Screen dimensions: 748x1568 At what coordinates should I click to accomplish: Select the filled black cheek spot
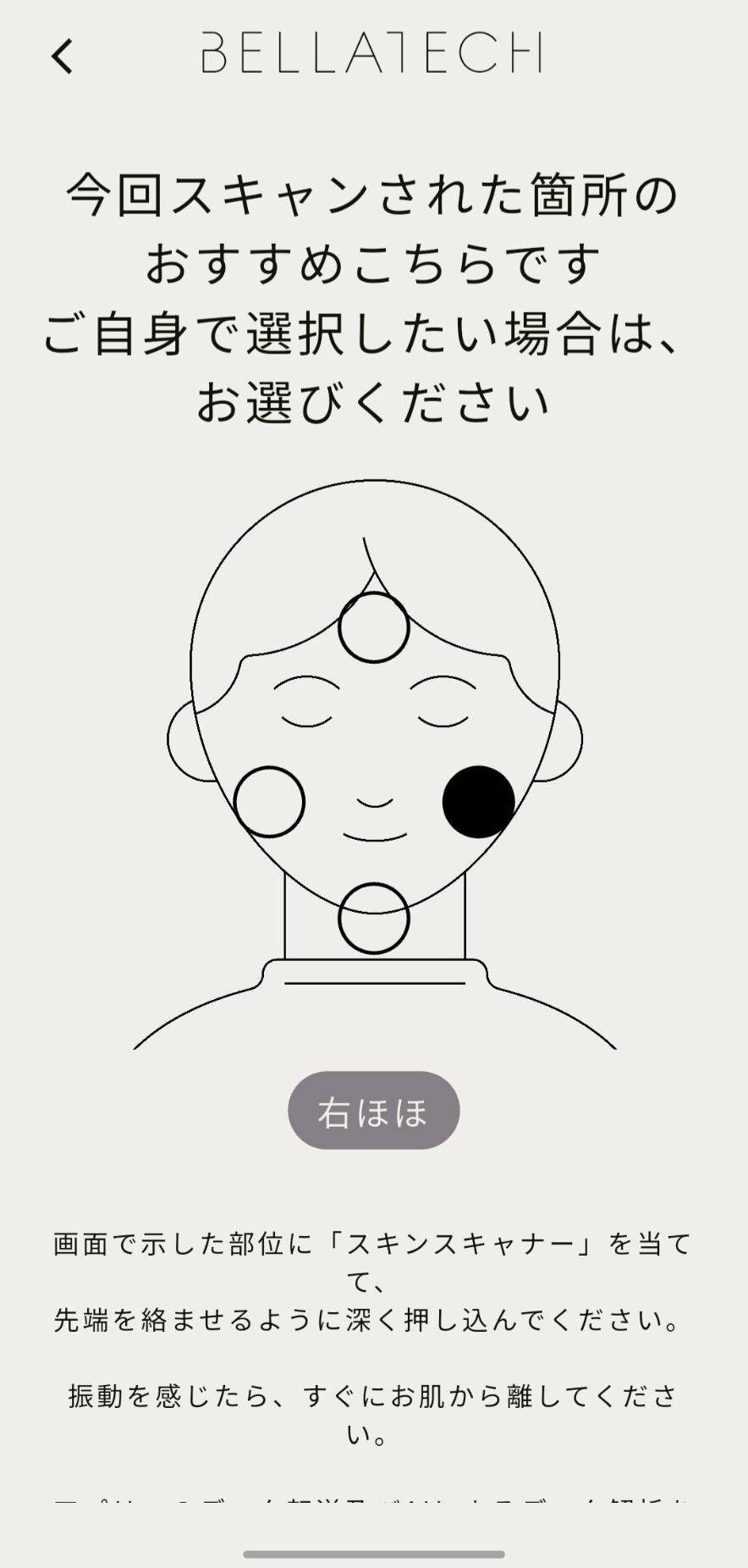(x=479, y=802)
